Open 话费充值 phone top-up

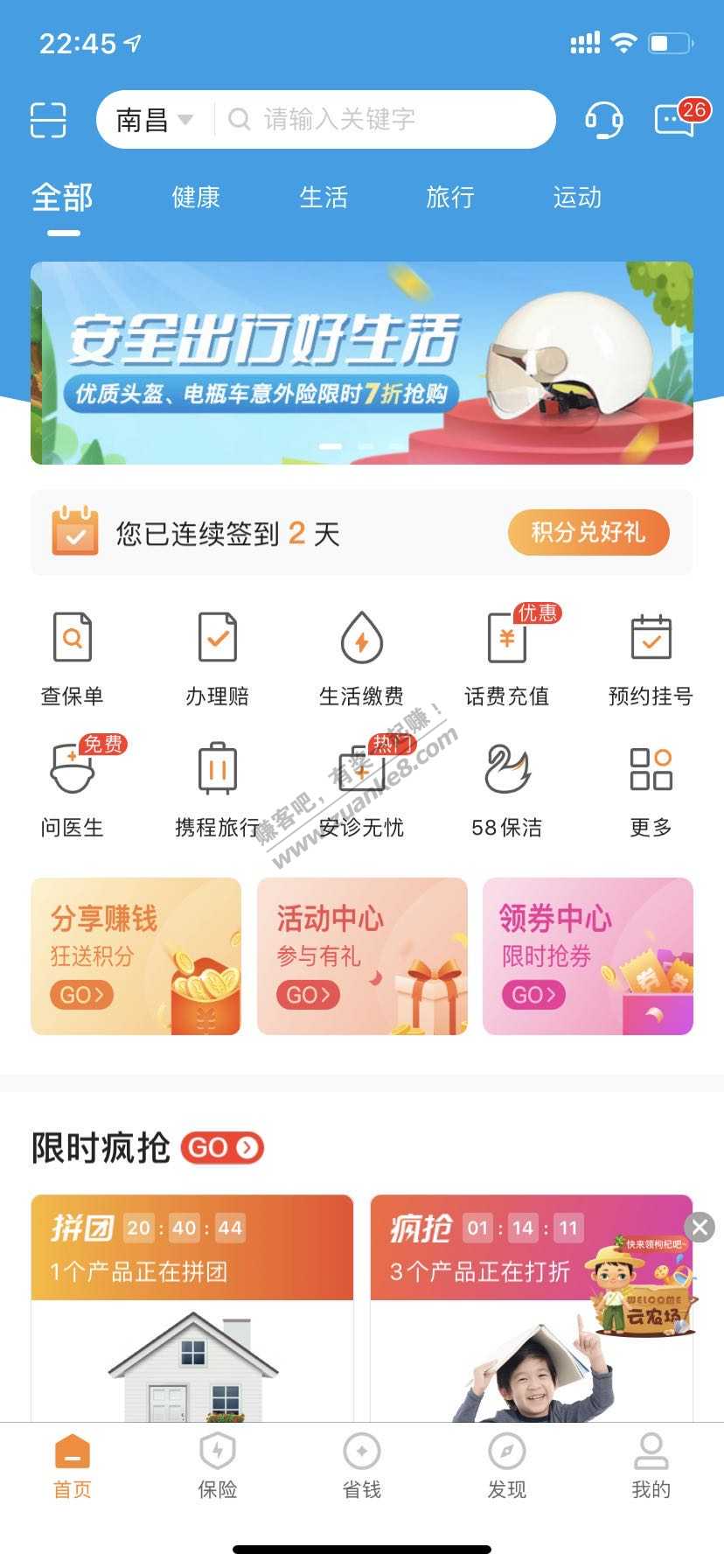click(x=507, y=658)
